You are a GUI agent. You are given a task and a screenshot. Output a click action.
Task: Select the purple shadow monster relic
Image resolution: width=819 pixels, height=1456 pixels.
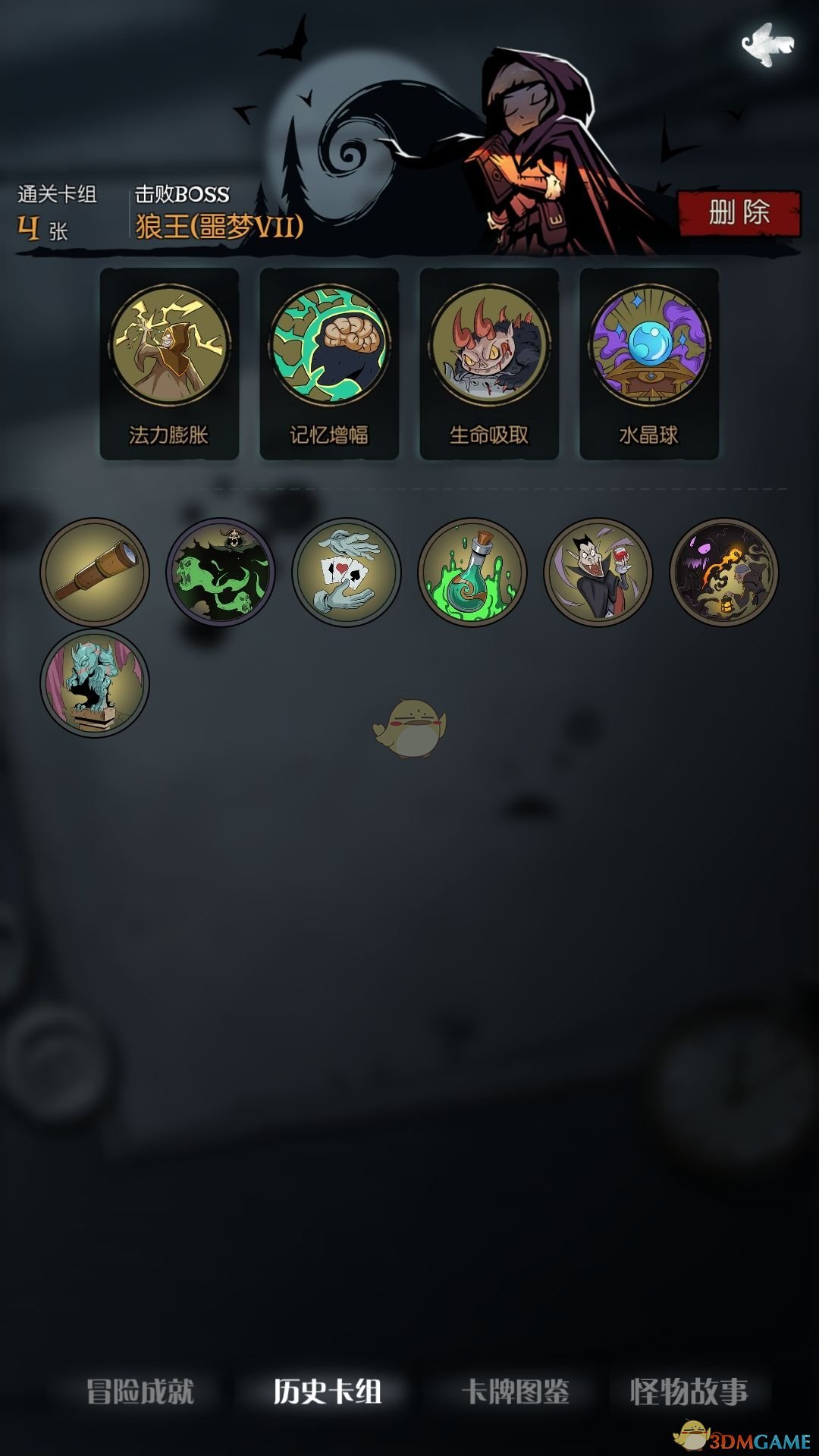[724, 572]
